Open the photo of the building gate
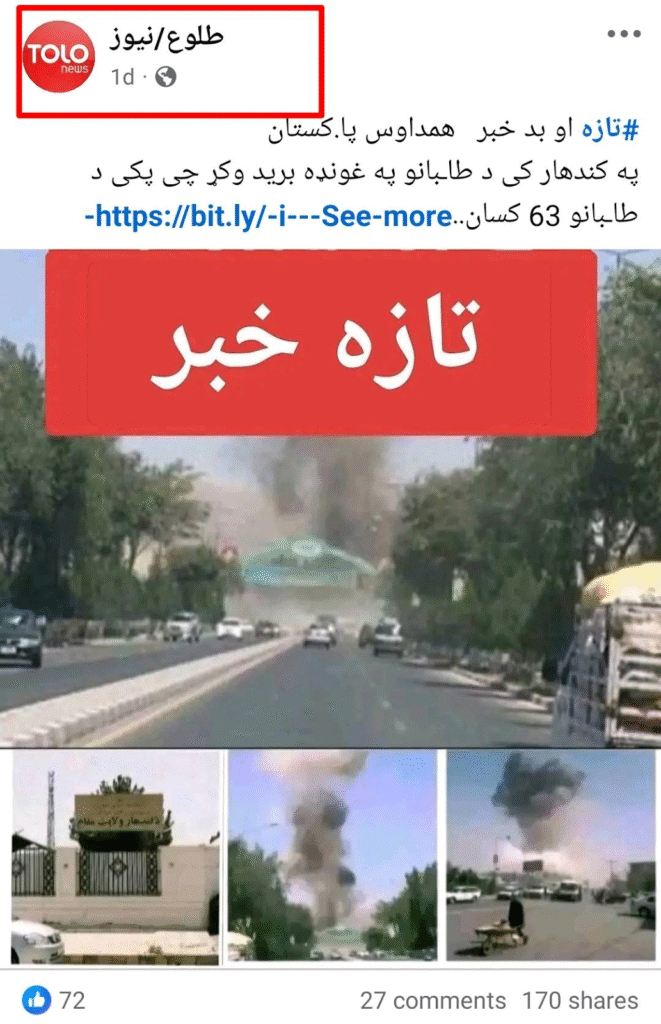Image resolution: width=661 pixels, height=1024 pixels. [116, 856]
